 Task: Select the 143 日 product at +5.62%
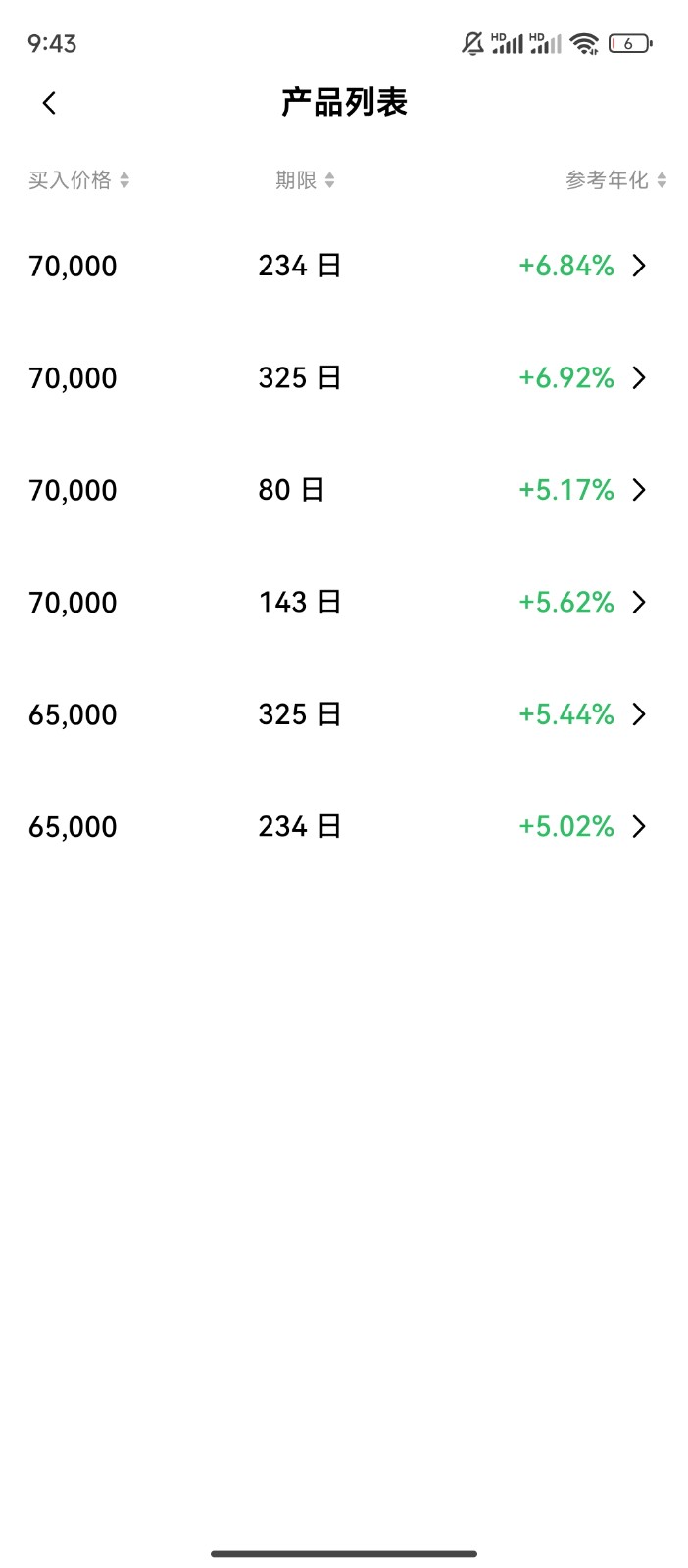click(344, 603)
